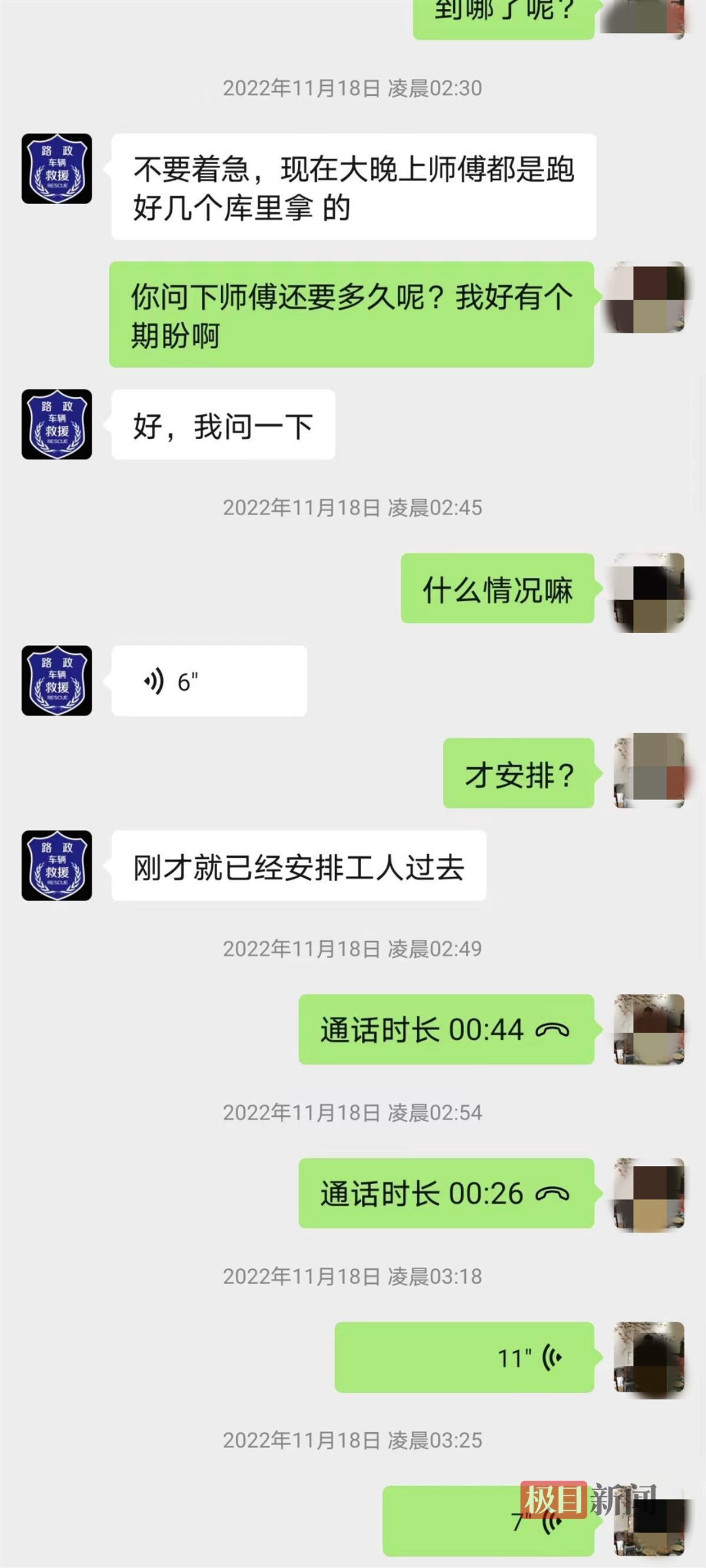Redial from the 00:26 call record
Viewport: 706px width, 1568px height.
click(445, 1193)
